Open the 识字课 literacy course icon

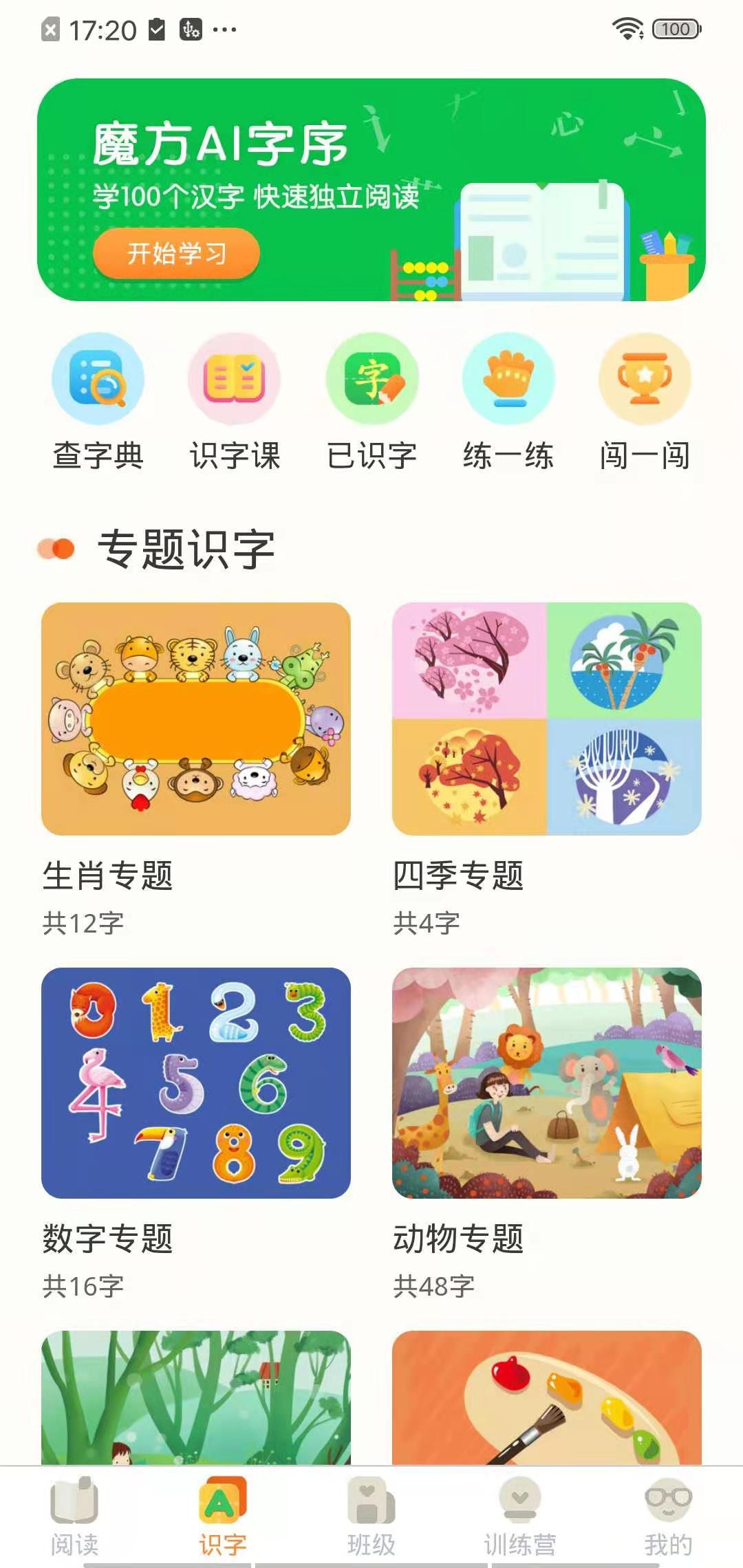click(x=234, y=378)
